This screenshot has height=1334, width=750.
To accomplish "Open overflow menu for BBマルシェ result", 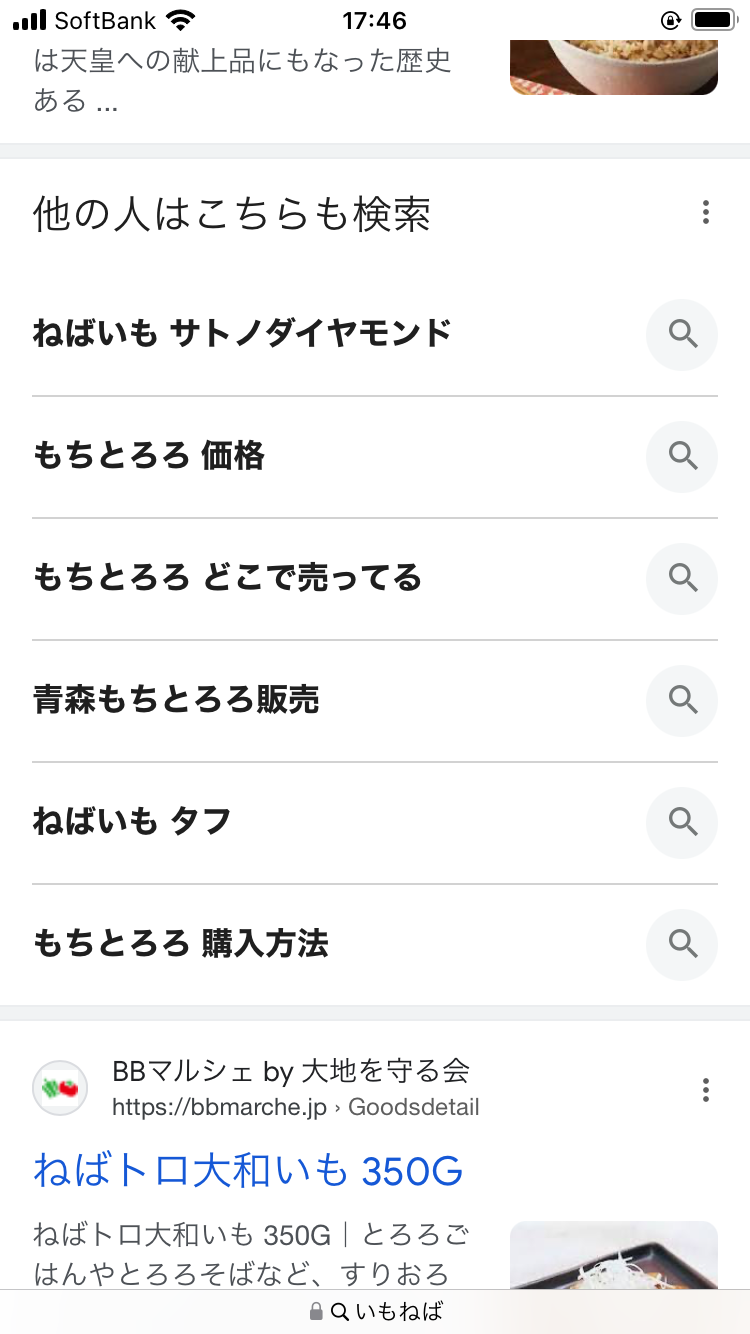I will [706, 1089].
